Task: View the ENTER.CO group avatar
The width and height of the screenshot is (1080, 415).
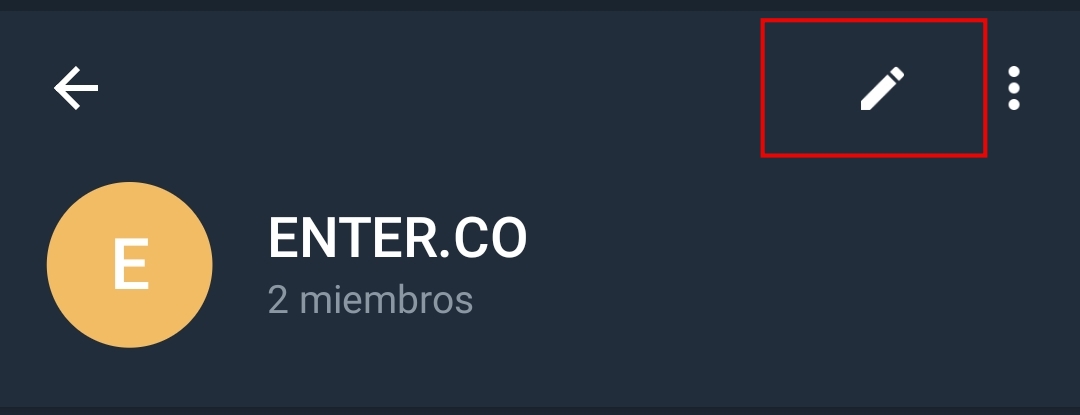Action: (x=129, y=264)
